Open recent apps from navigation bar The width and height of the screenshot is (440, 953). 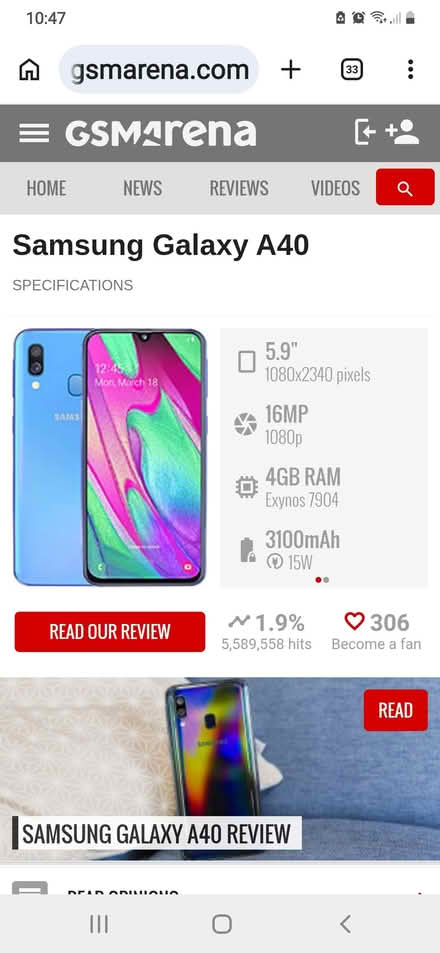[x=99, y=924]
